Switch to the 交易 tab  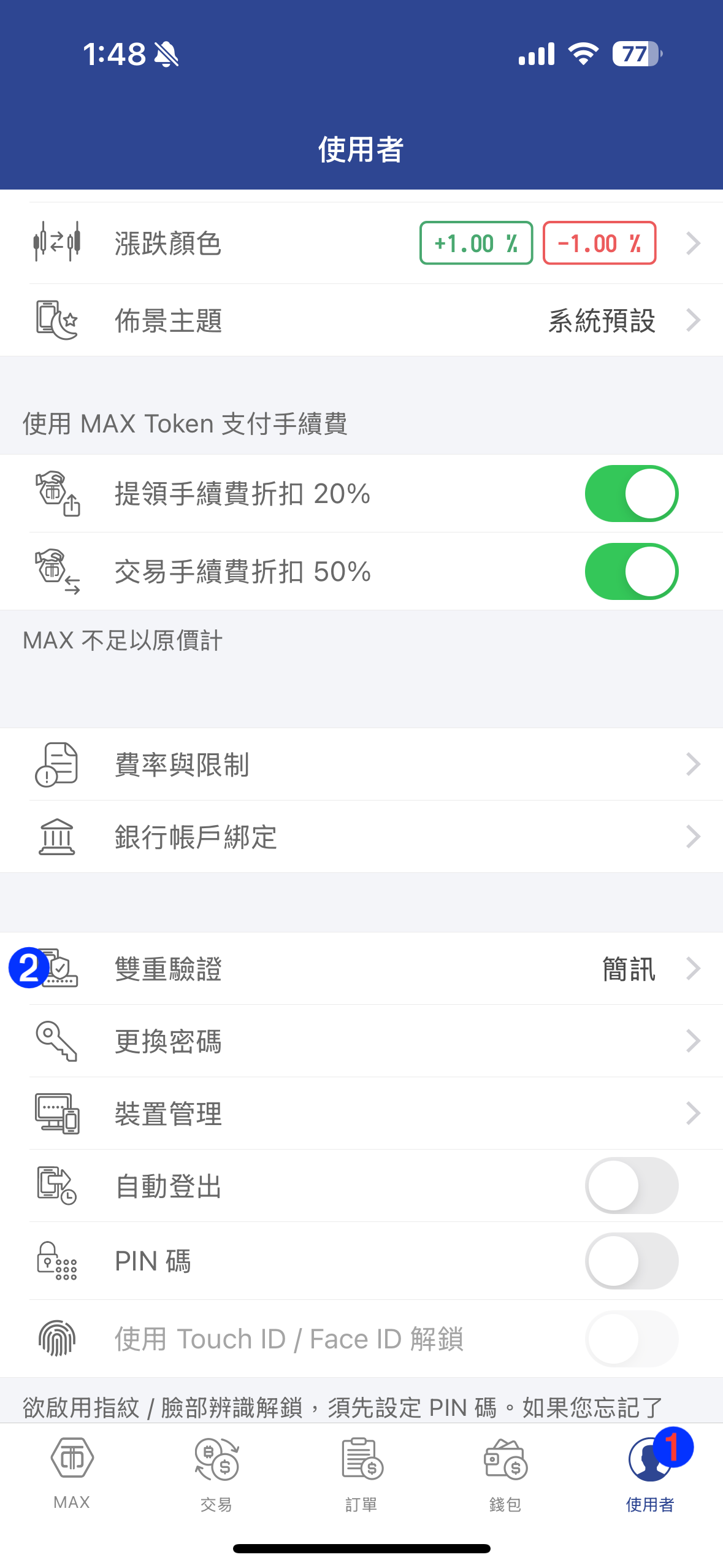point(216,1474)
